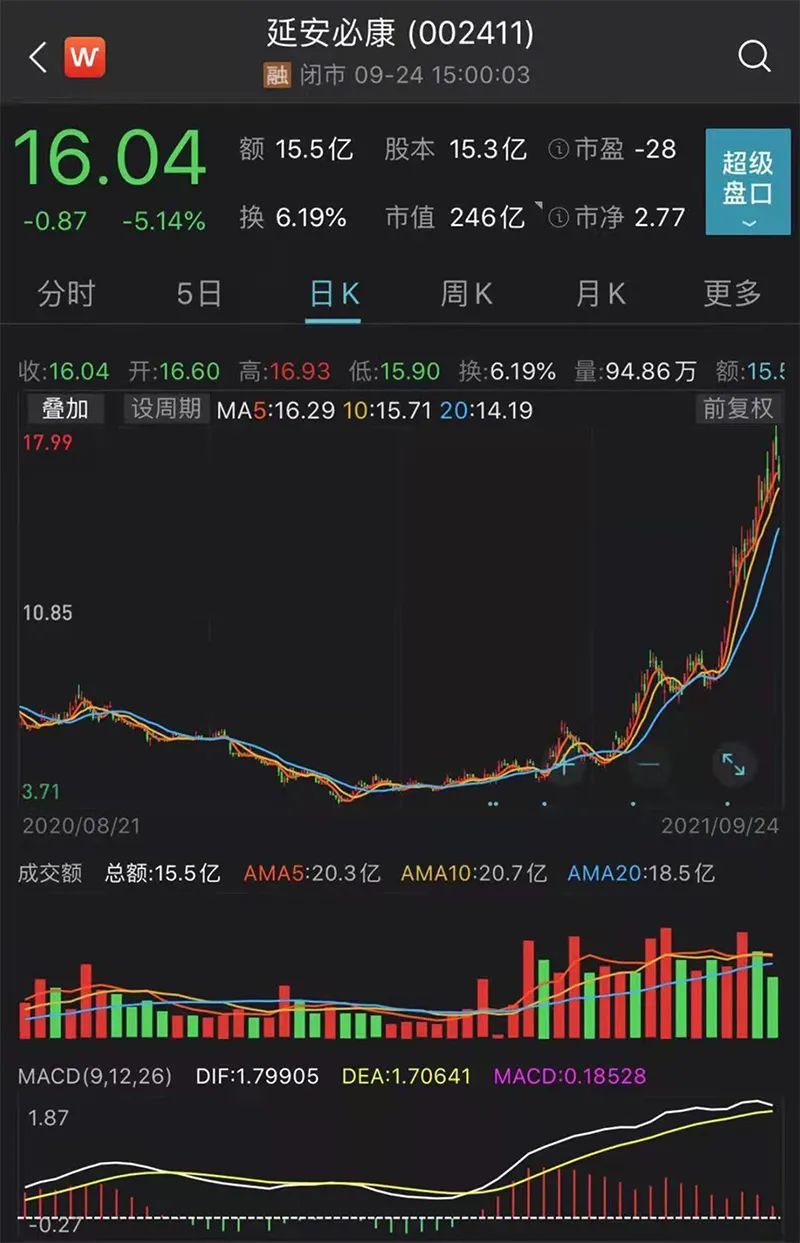800x1243 pixels.
Task: Zoom in the K-line chart
Action: coord(565,765)
